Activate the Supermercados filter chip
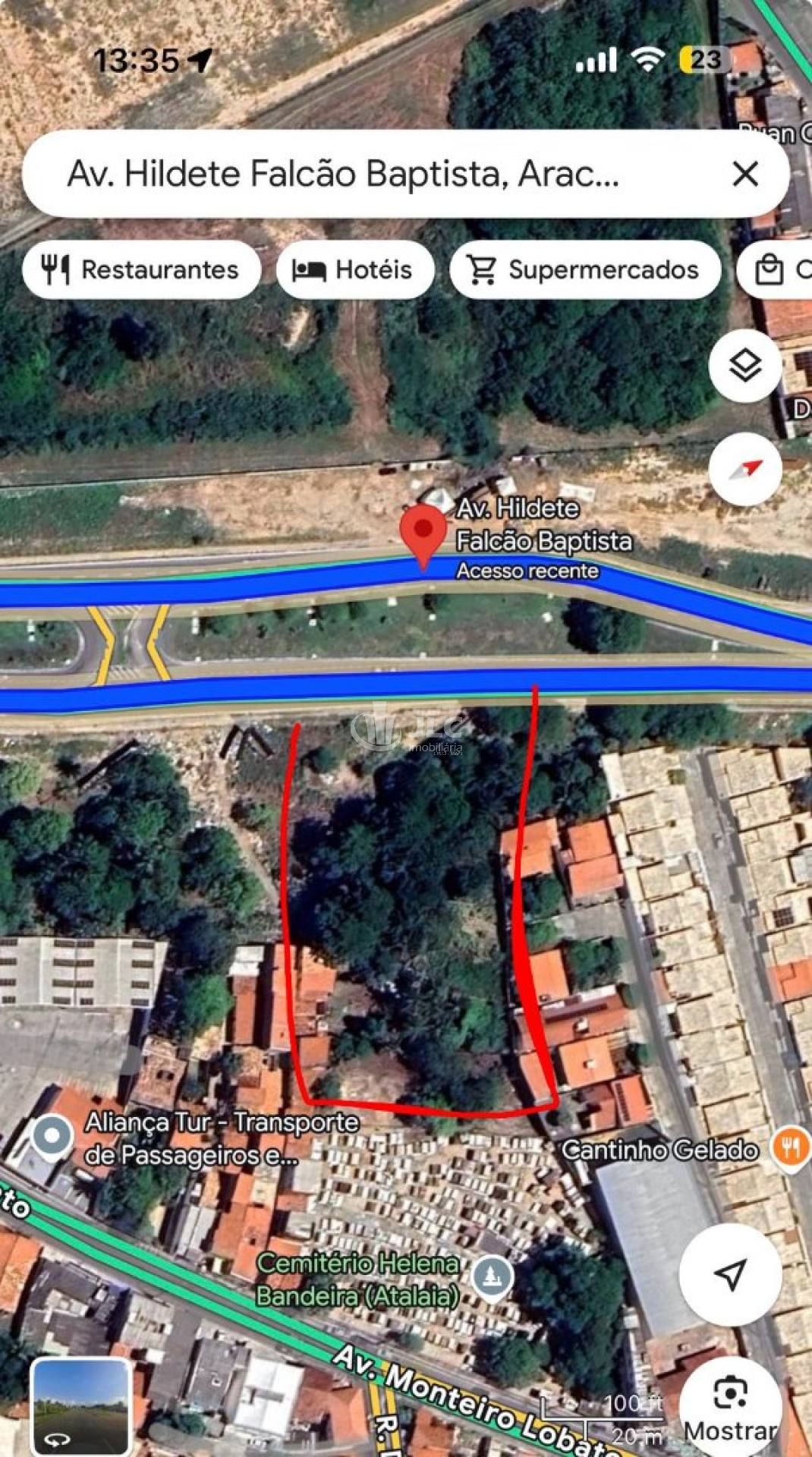This screenshot has height=1457, width=812. click(x=584, y=269)
